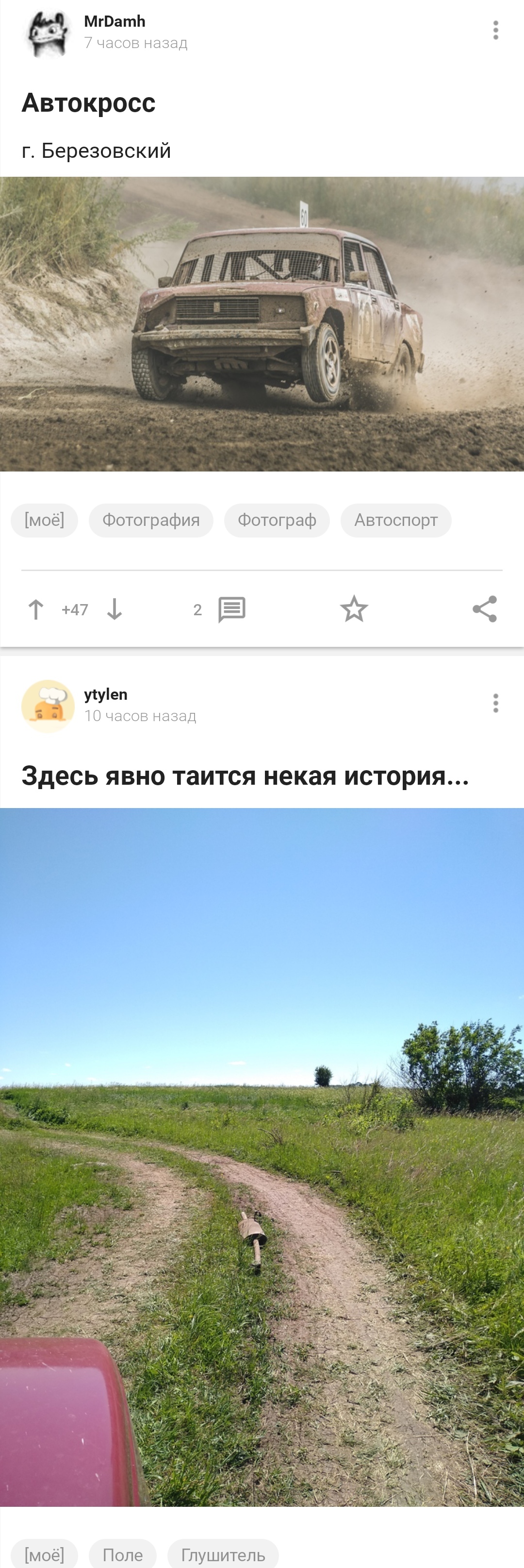The image size is (524, 1568).
Task: Open overflow menu on MrDamh's post
Action: click(495, 31)
